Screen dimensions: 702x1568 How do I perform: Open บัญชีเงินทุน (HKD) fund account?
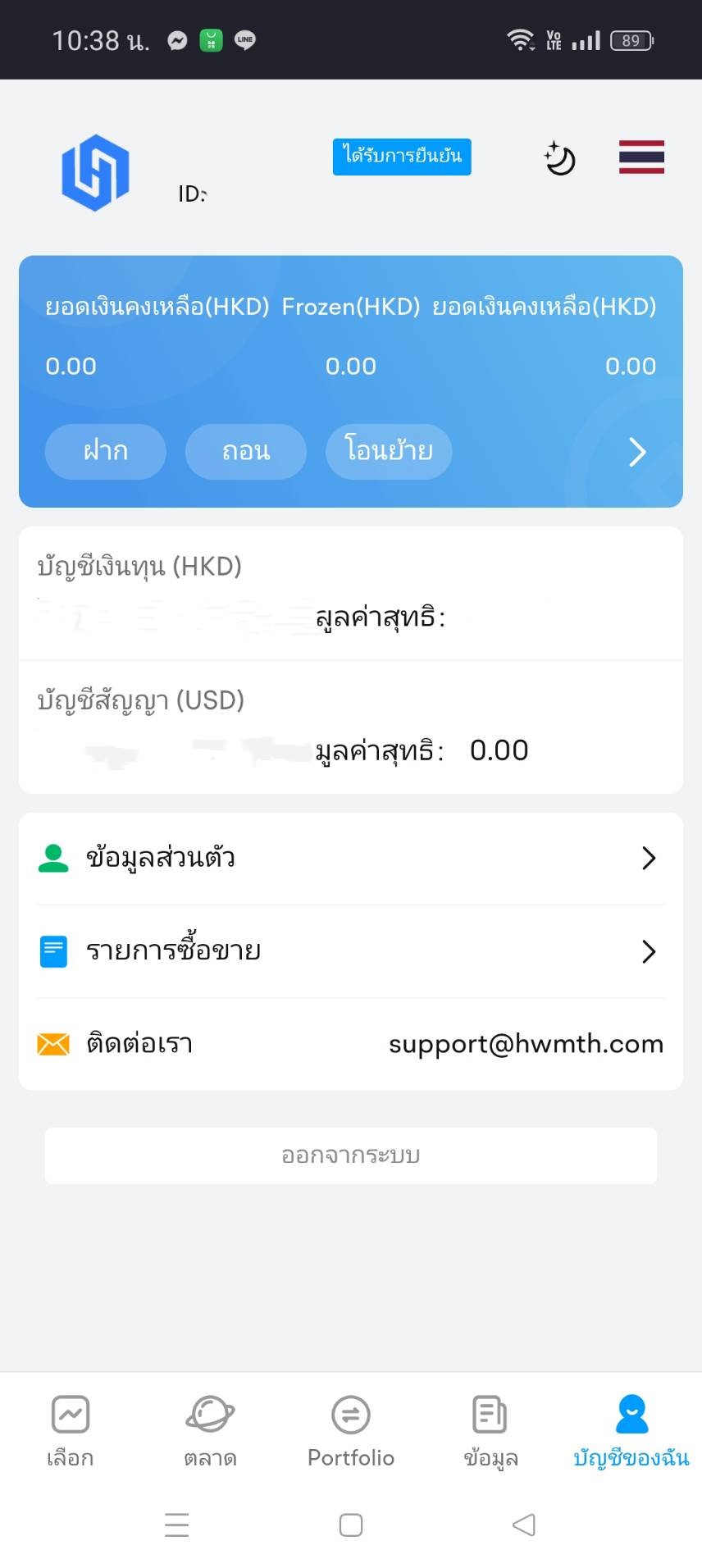351,593
